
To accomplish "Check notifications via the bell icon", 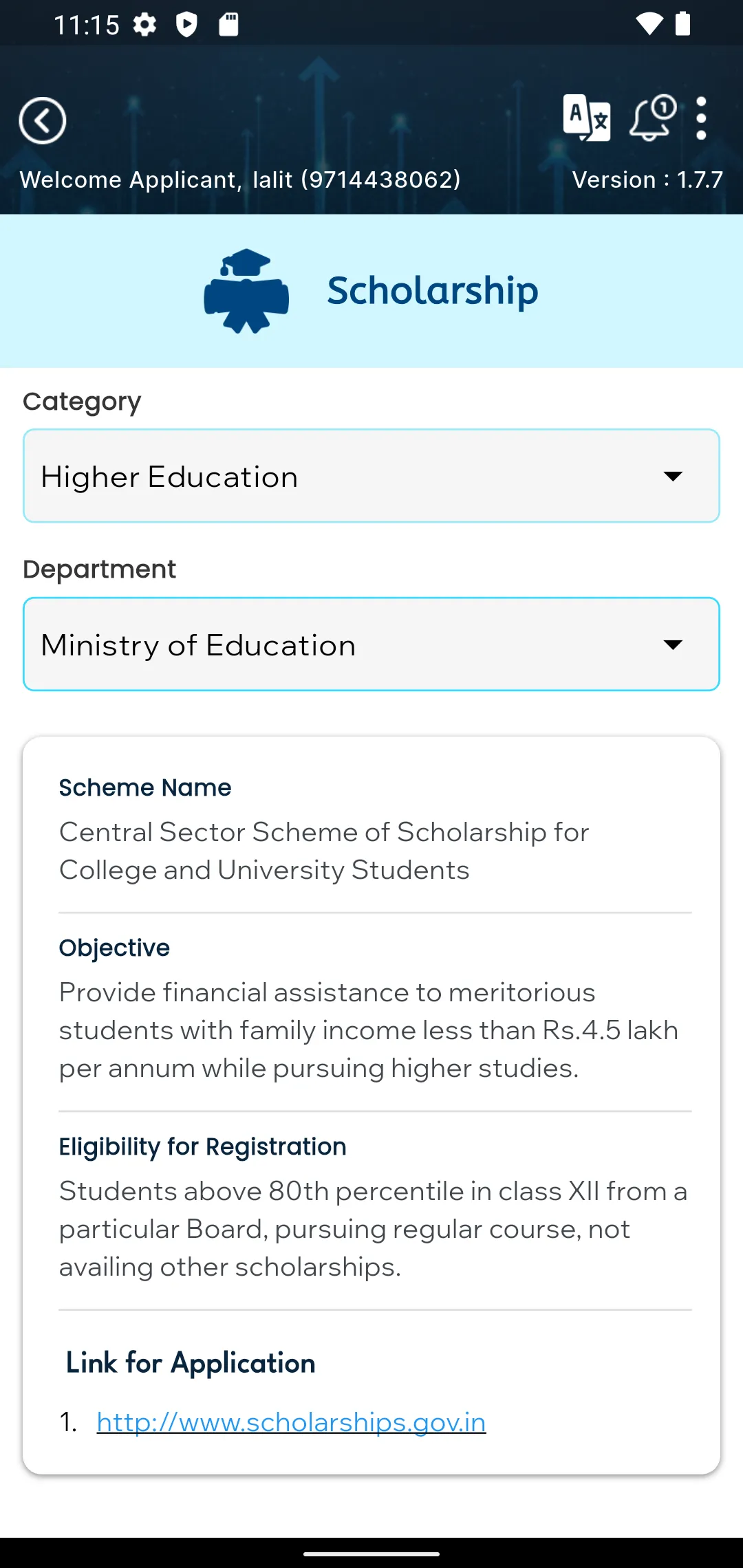I will pos(649,120).
